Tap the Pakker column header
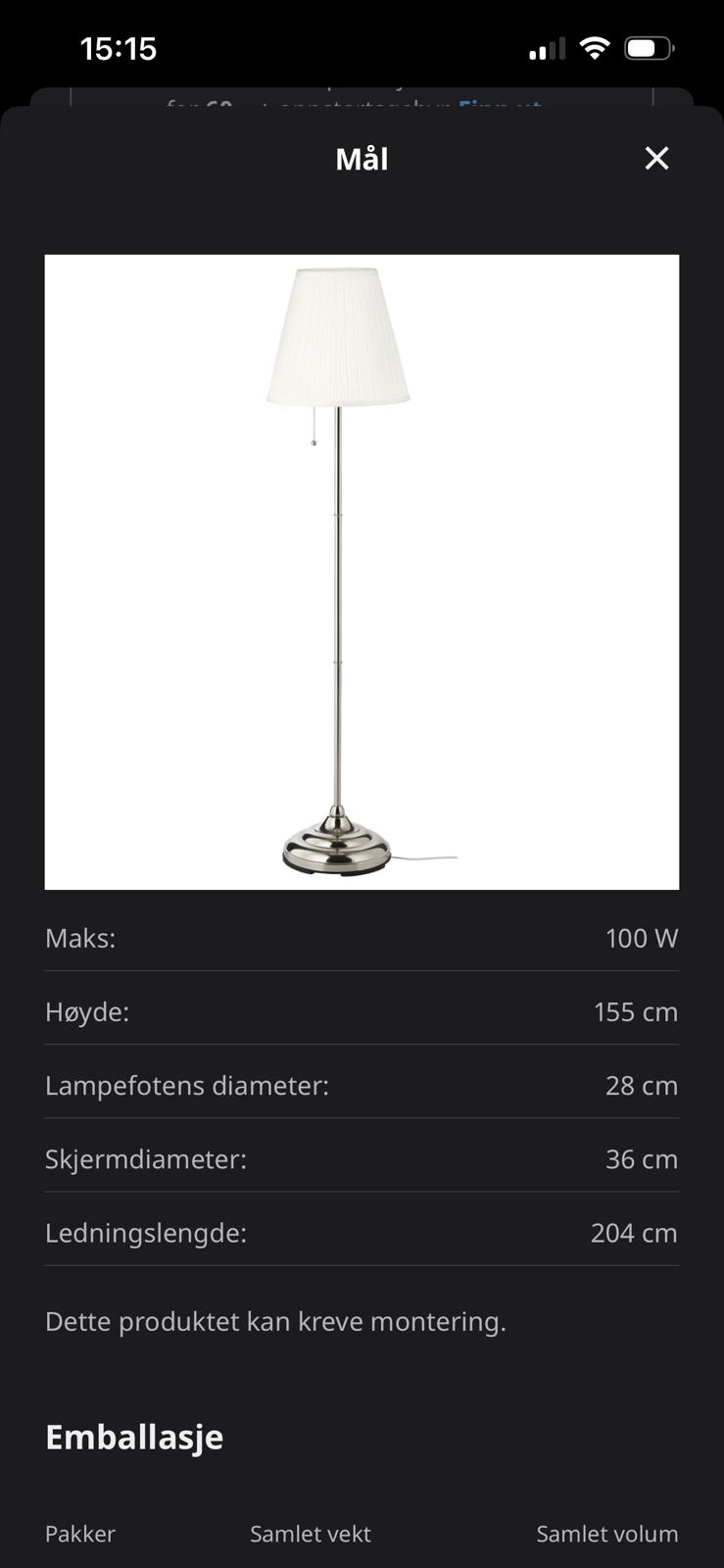 tap(79, 1534)
